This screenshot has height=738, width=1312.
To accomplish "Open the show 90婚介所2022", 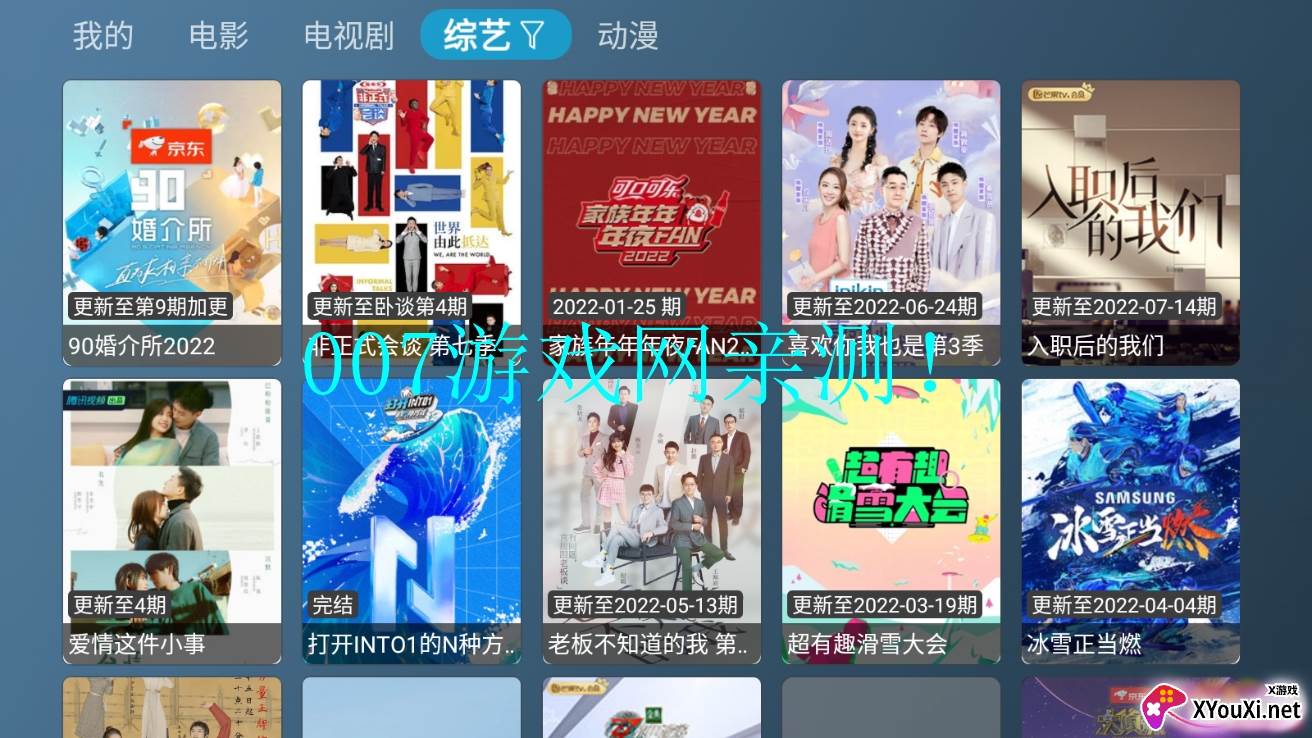I will coord(172,222).
